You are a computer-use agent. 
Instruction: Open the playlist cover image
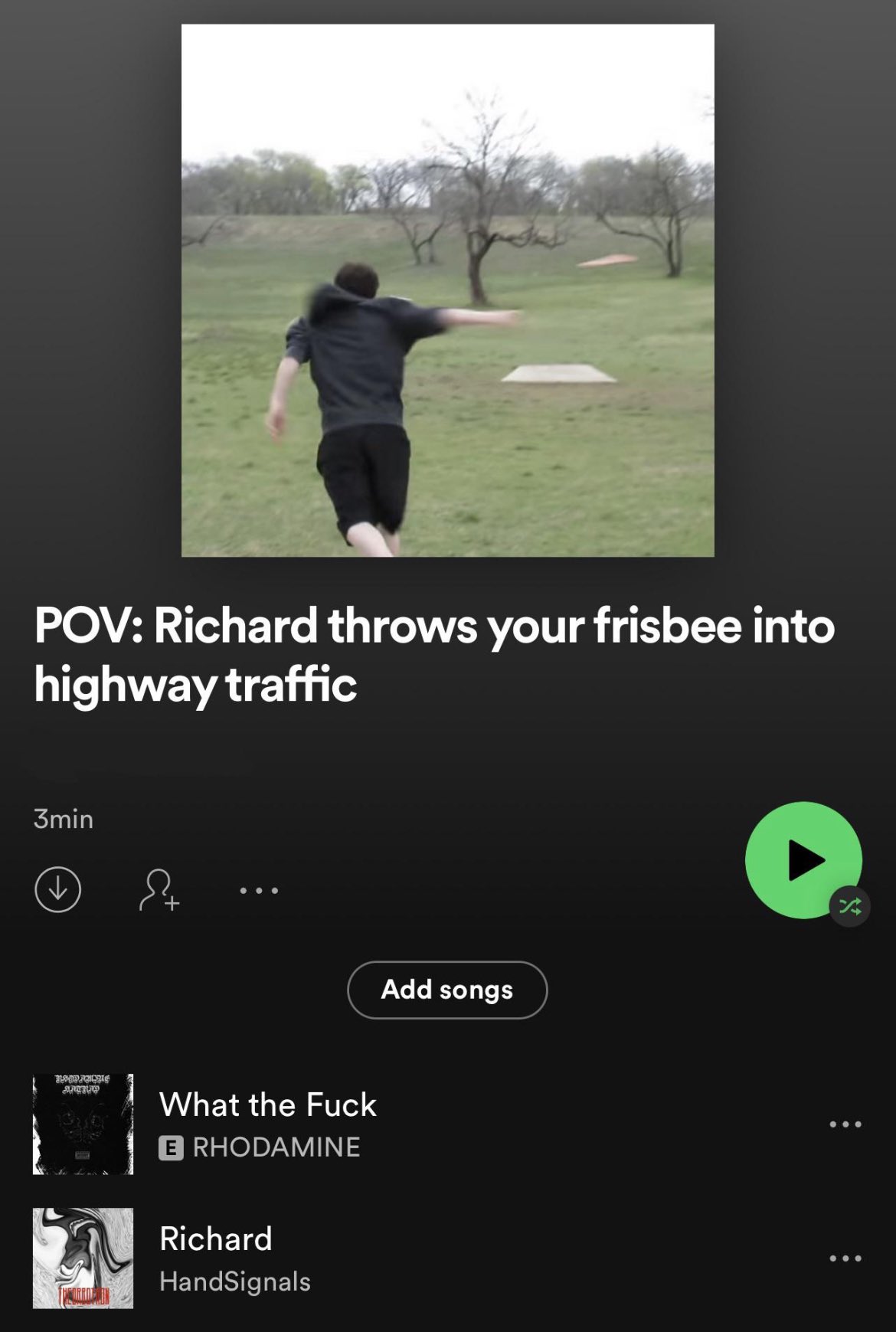(x=447, y=290)
